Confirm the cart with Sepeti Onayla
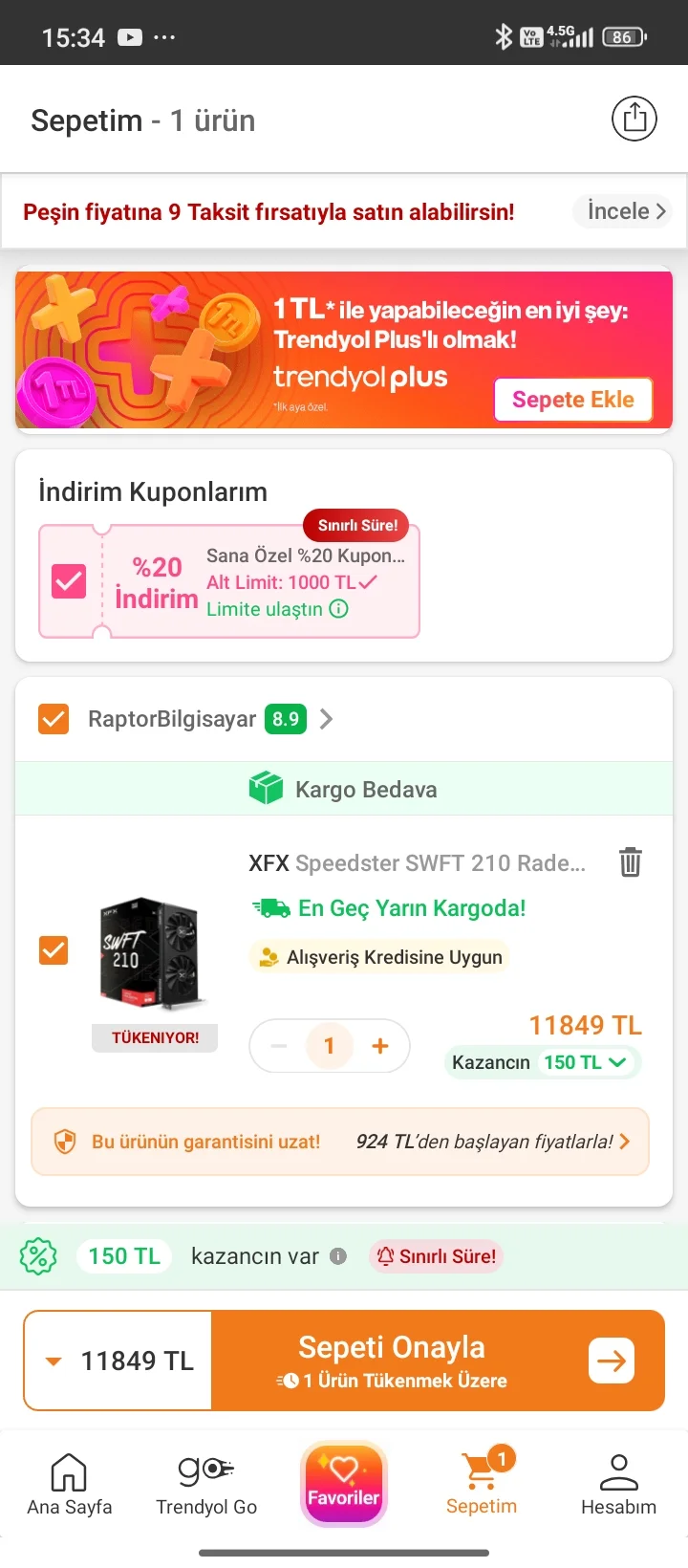 pos(438,1361)
